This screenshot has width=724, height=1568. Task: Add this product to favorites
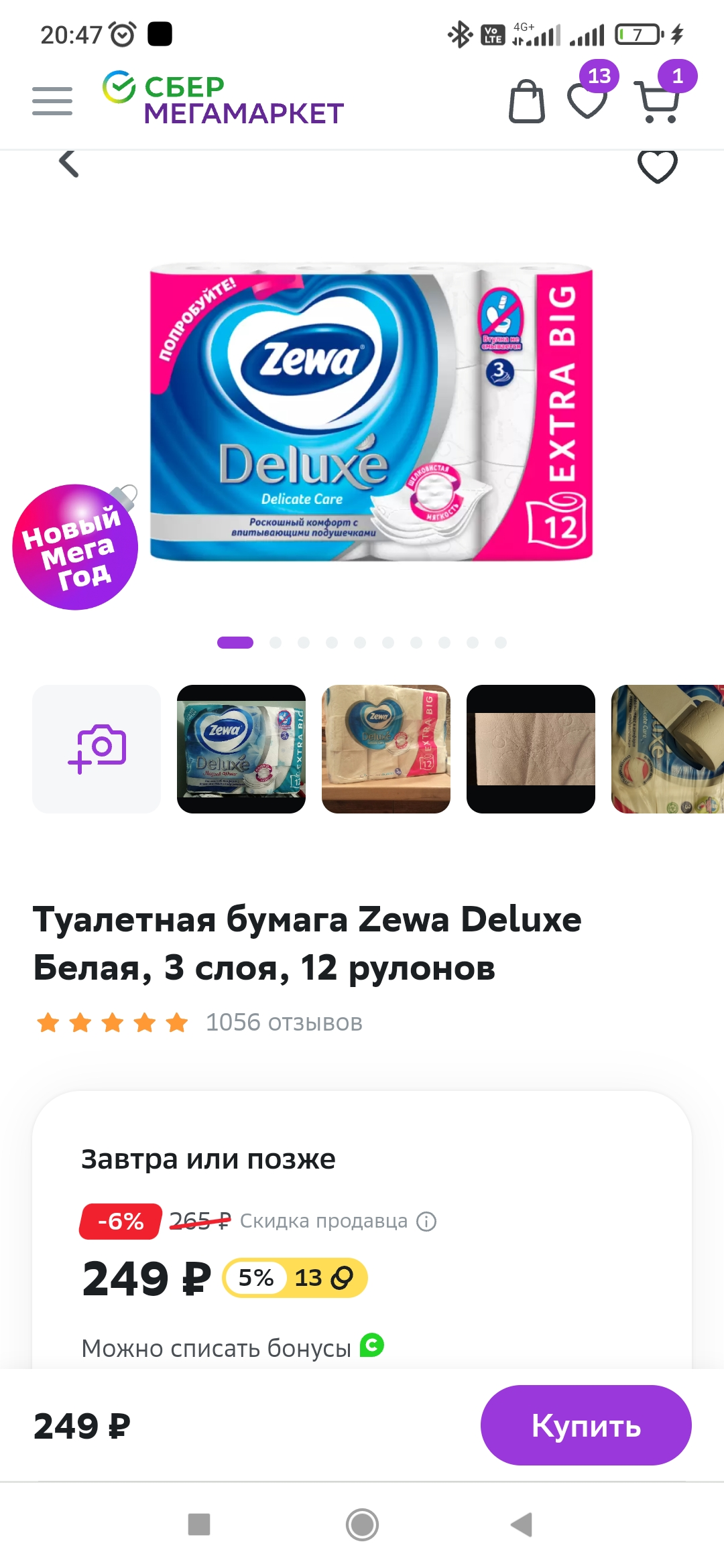coord(658,166)
